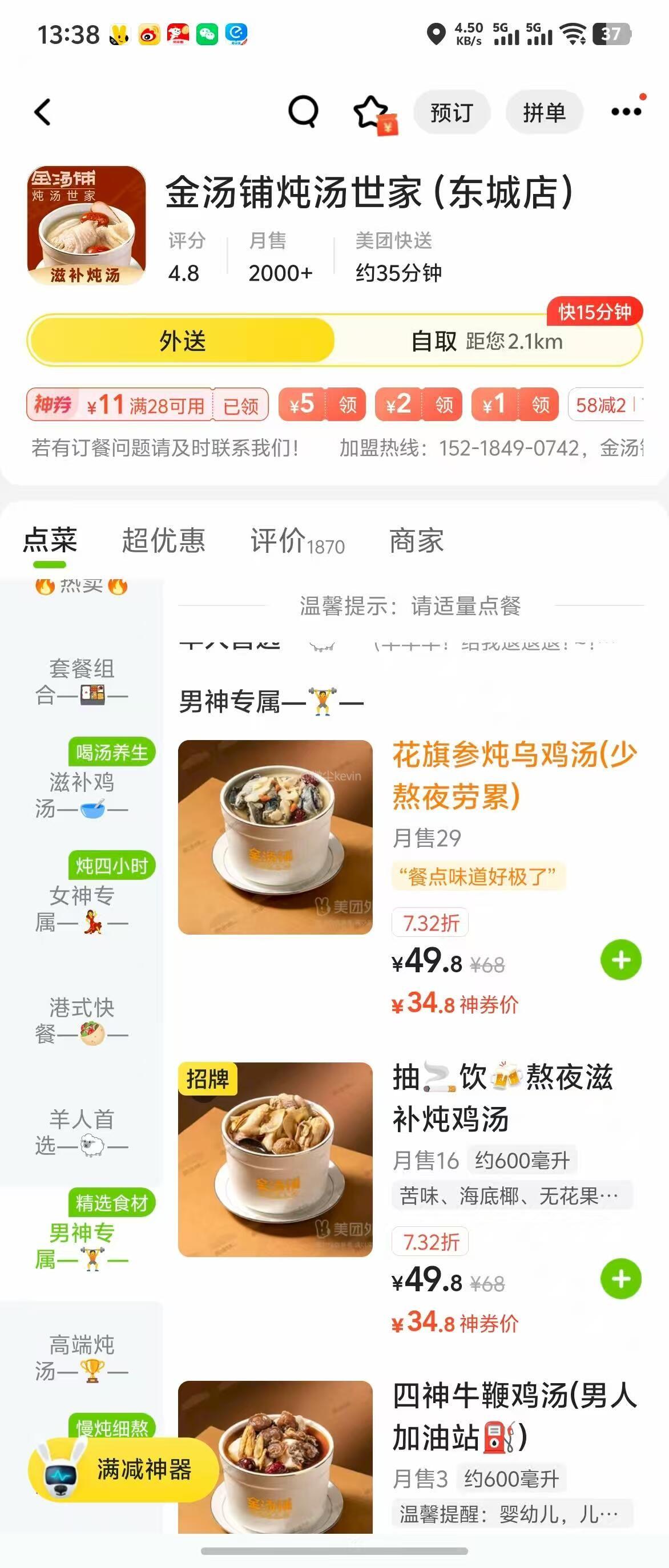Screen dimensions: 669x1568
Task: Open the 评价 reviews tab
Action: pos(296,540)
